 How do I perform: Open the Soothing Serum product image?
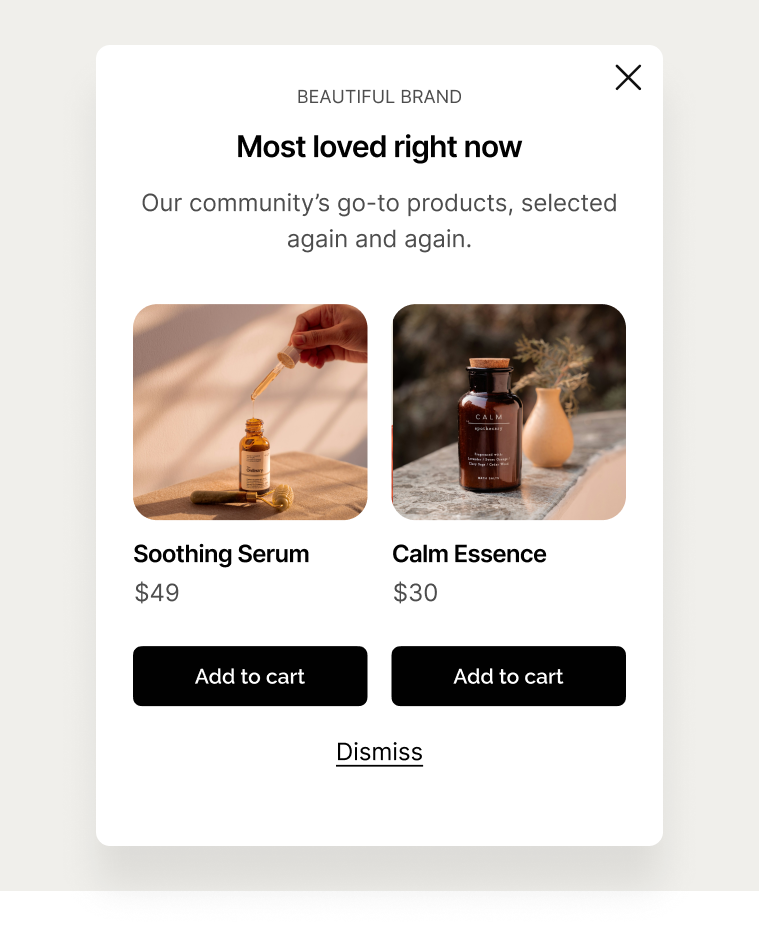[250, 411]
